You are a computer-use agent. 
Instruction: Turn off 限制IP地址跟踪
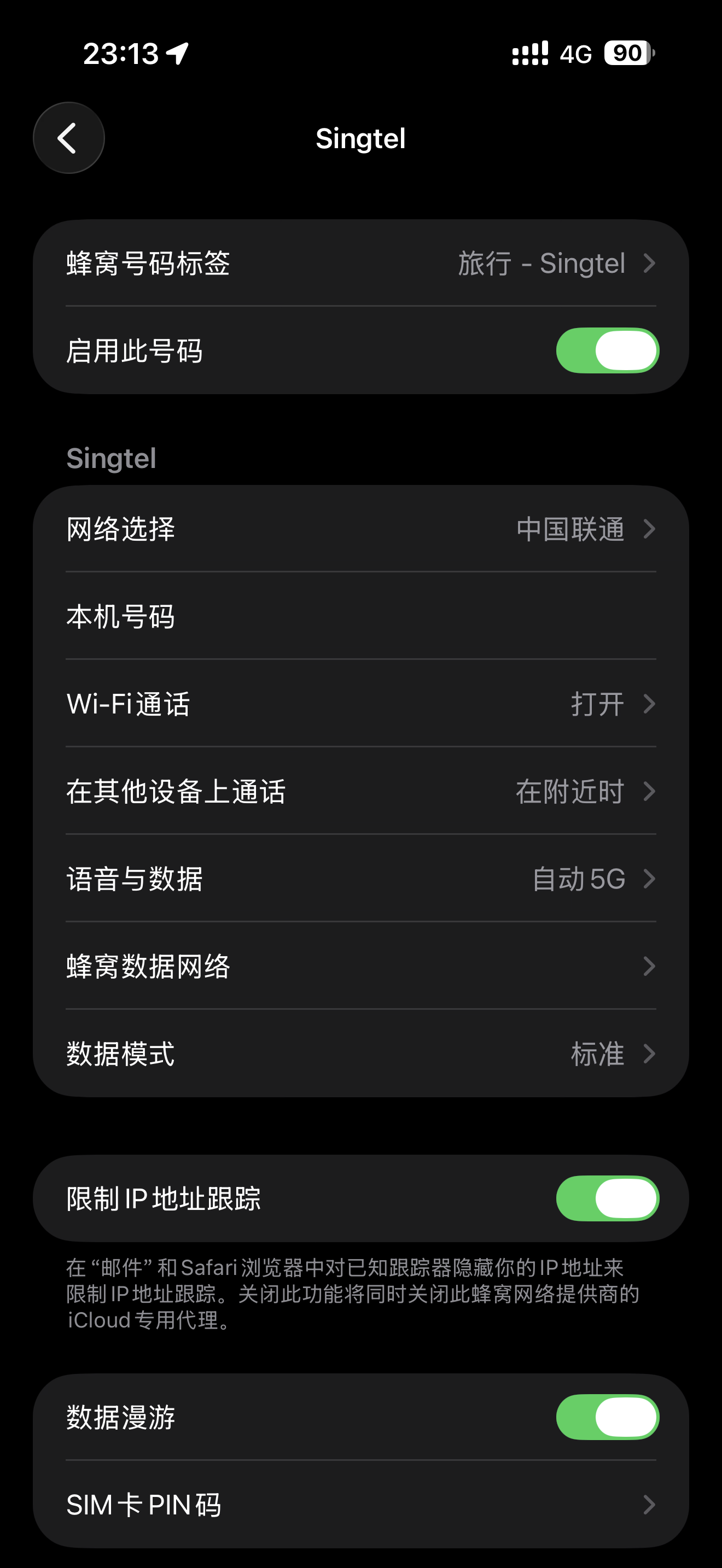pyautogui.click(x=607, y=1197)
